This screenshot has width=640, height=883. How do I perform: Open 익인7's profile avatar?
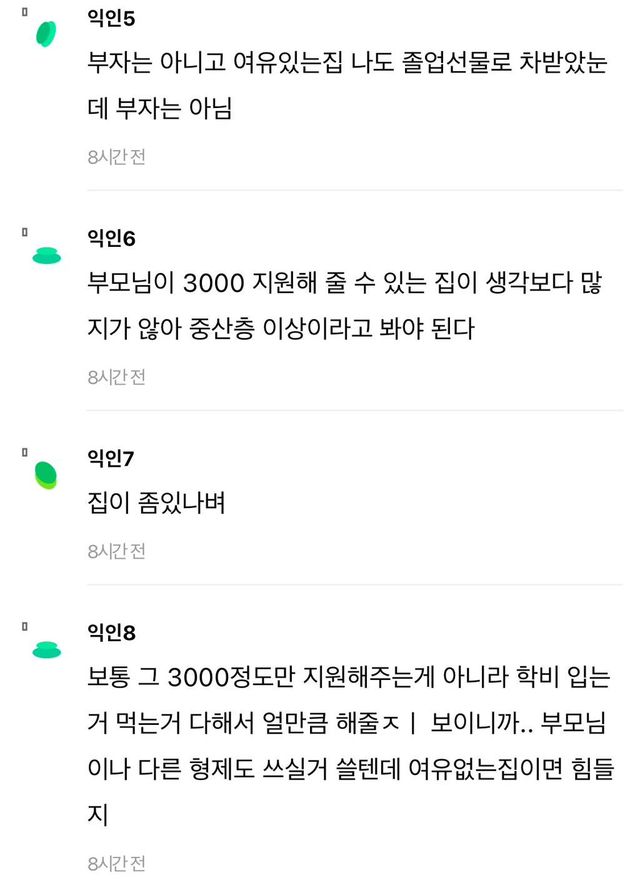46,474
